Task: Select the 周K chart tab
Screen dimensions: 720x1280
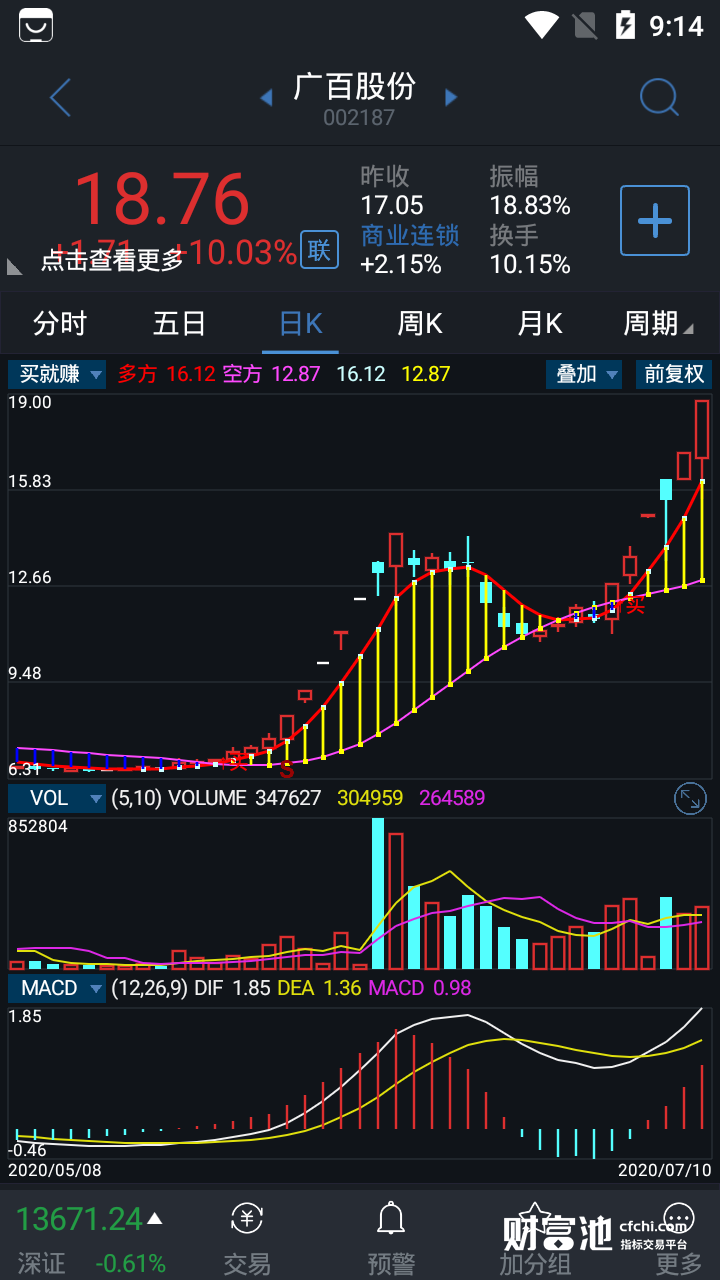Action: coord(420,324)
